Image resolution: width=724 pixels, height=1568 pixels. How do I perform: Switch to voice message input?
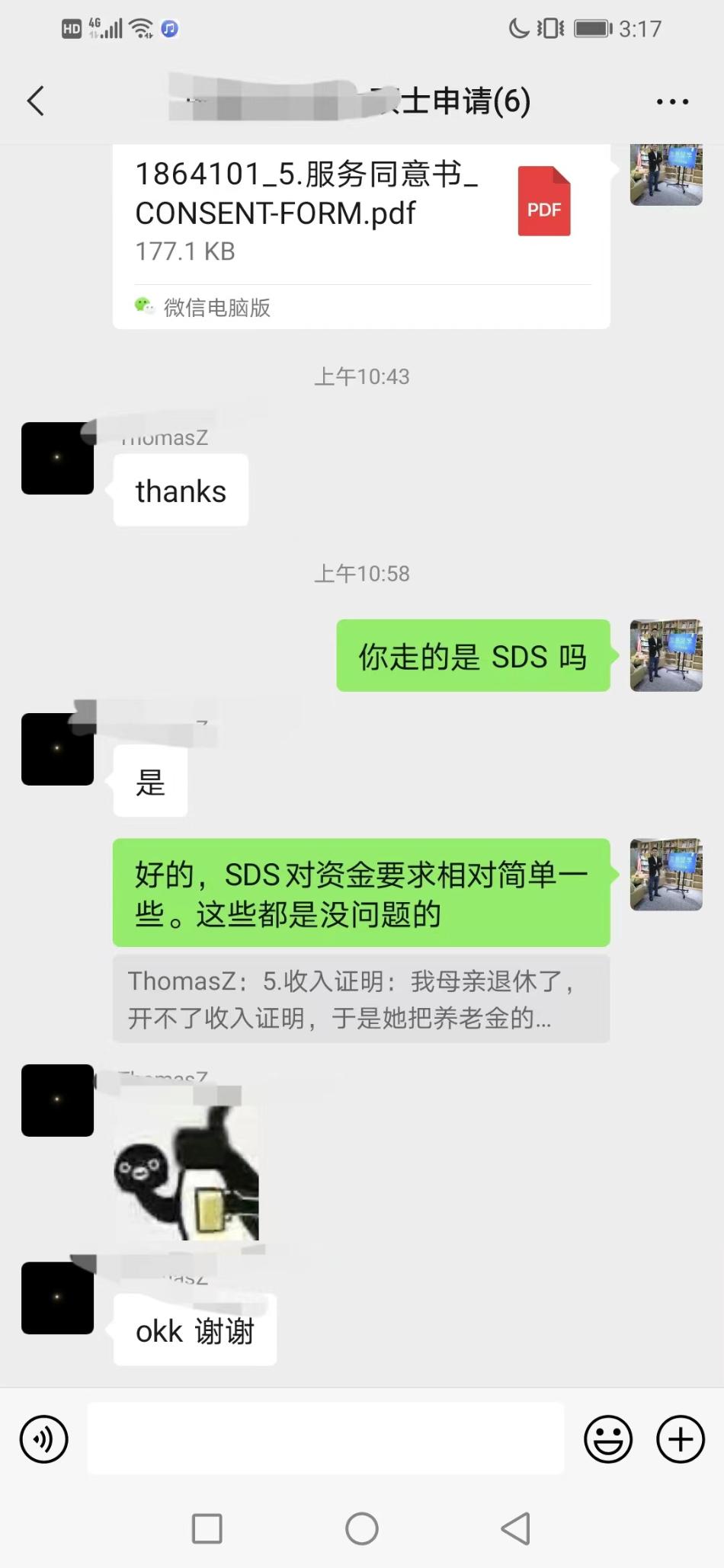44,1439
